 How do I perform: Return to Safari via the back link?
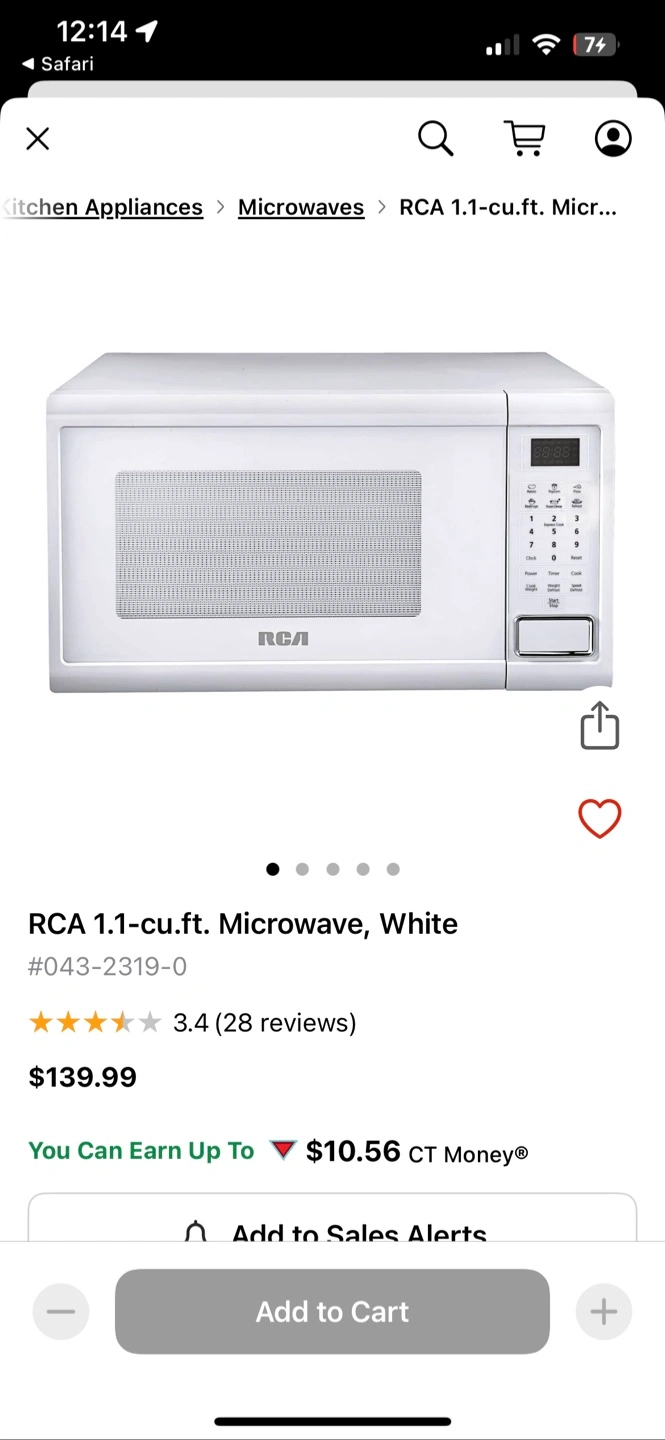58,64
